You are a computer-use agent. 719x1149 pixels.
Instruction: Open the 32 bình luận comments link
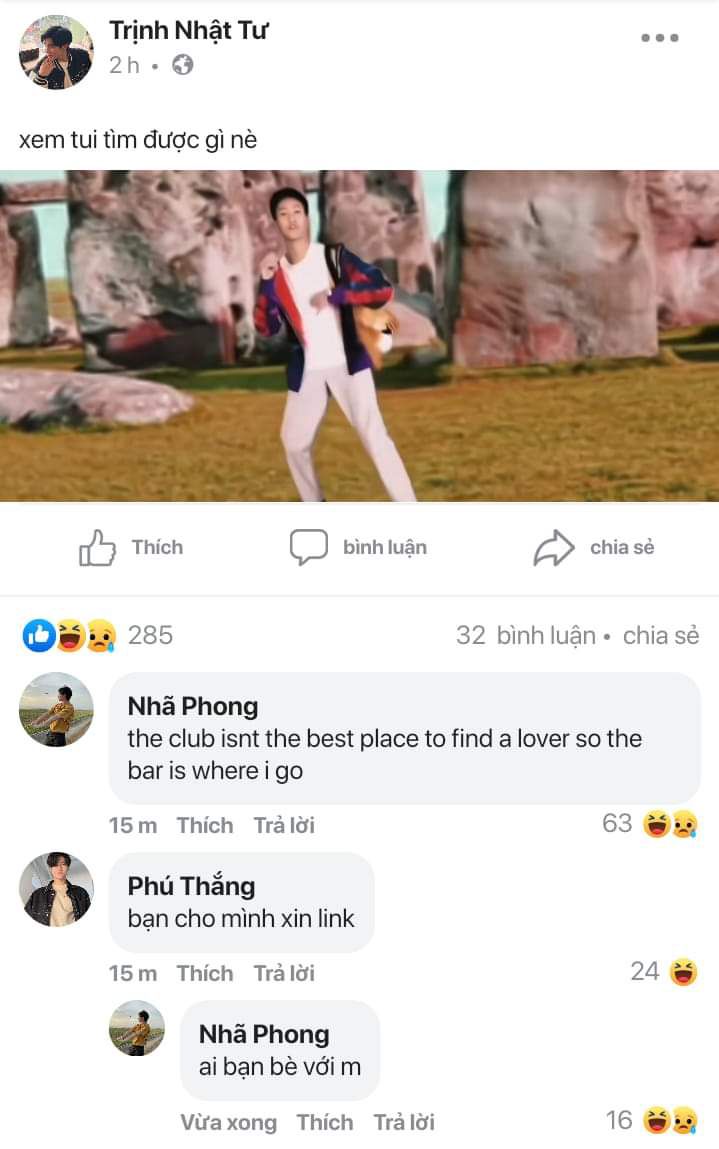point(525,635)
